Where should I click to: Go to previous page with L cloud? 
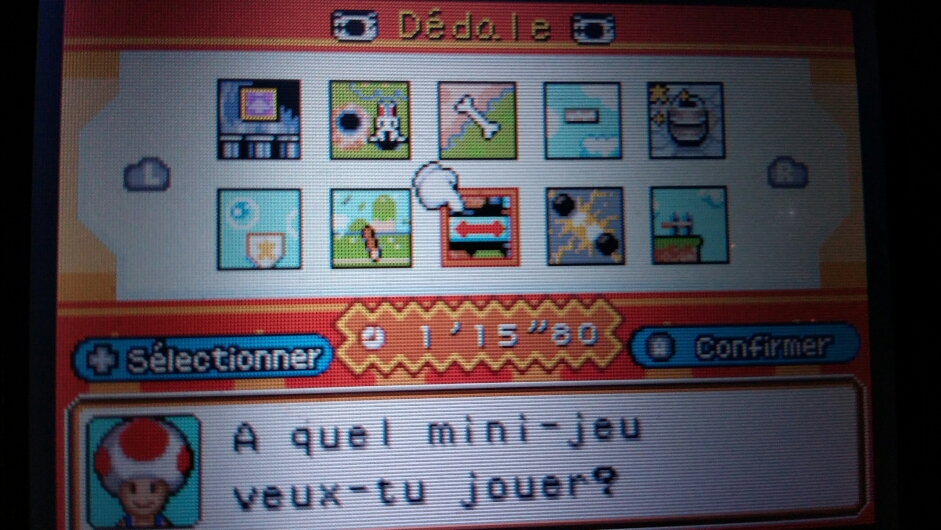[x=146, y=177]
